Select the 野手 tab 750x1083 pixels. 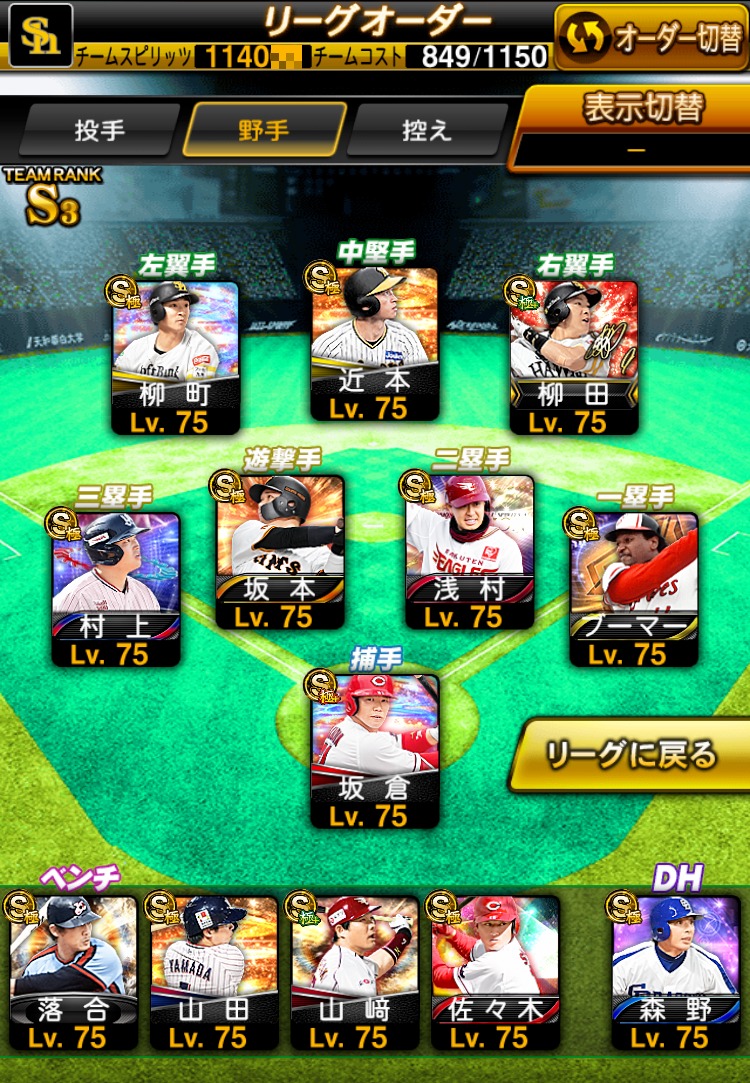[264, 131]
